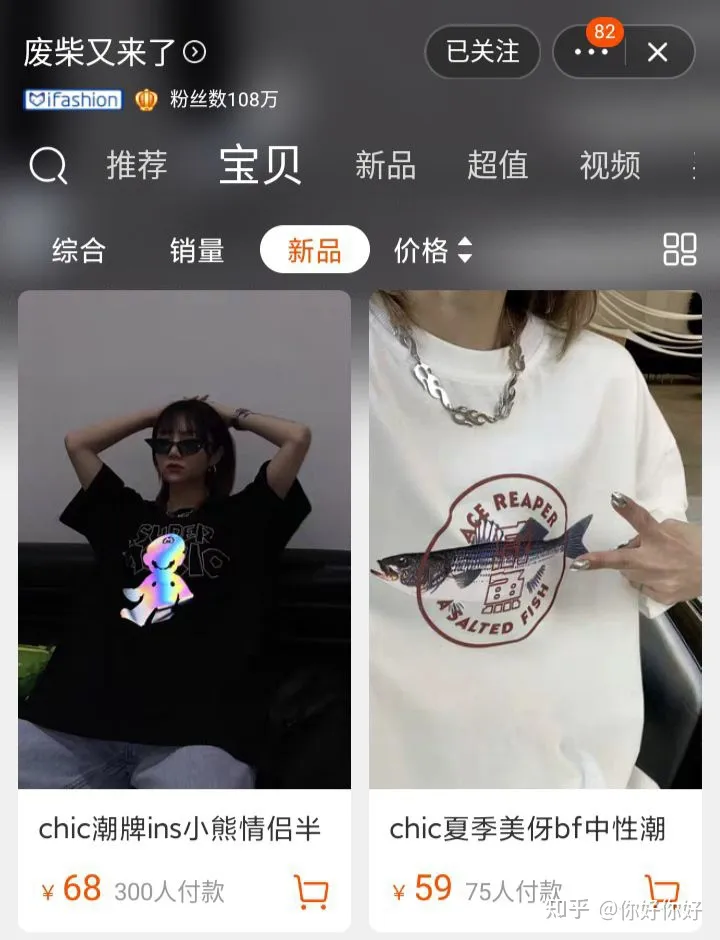Screen dimensions: 720x940
Task: Toggle the 已关注 follow state
Action: click(x=482, y=52)
